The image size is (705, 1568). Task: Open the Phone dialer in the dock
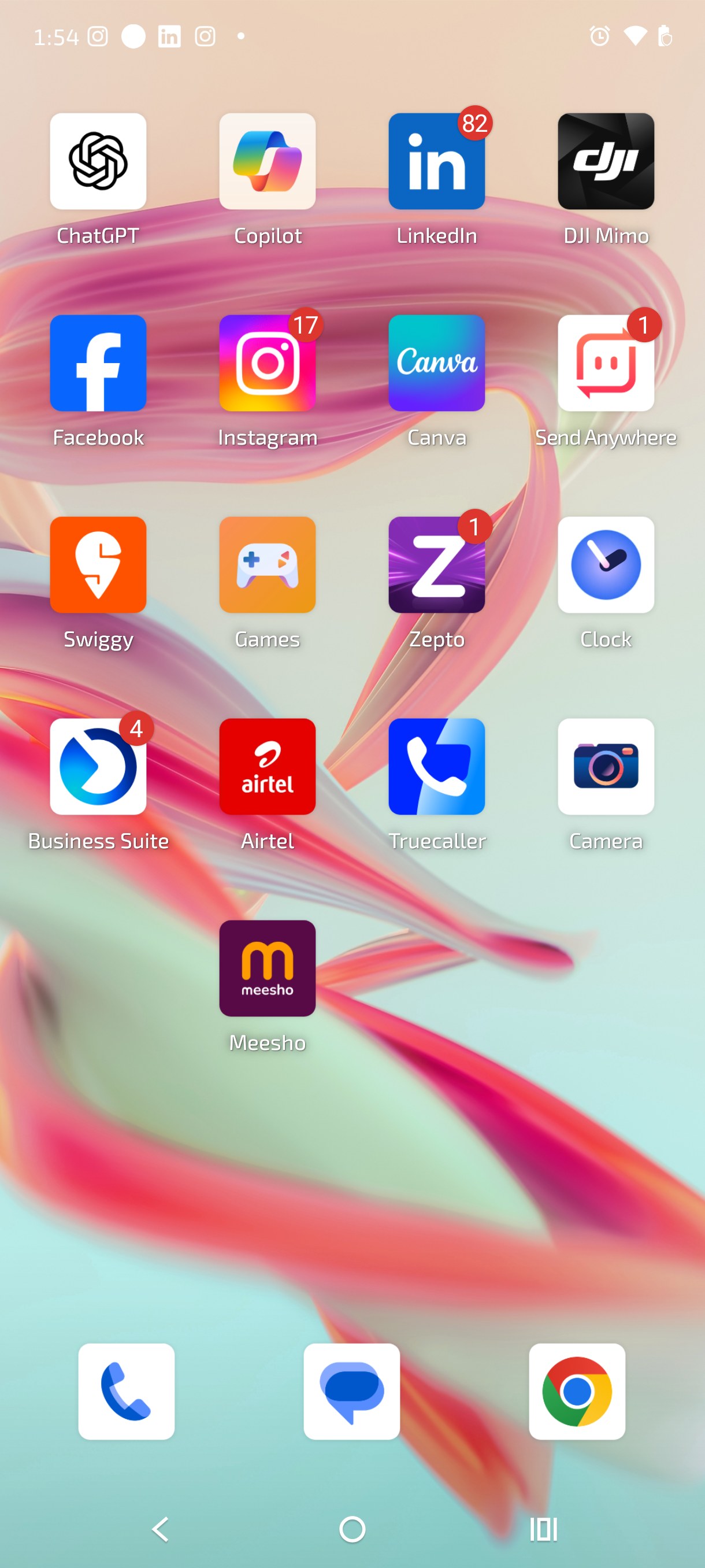click(x=127, y=1392)
